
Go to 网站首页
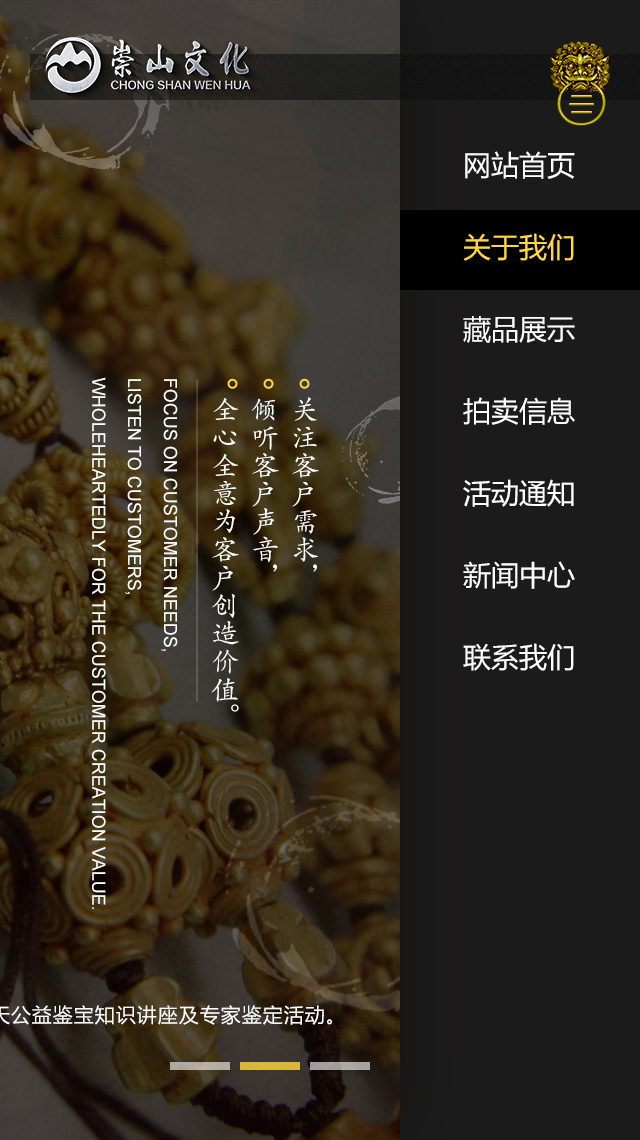click(519, 166)
